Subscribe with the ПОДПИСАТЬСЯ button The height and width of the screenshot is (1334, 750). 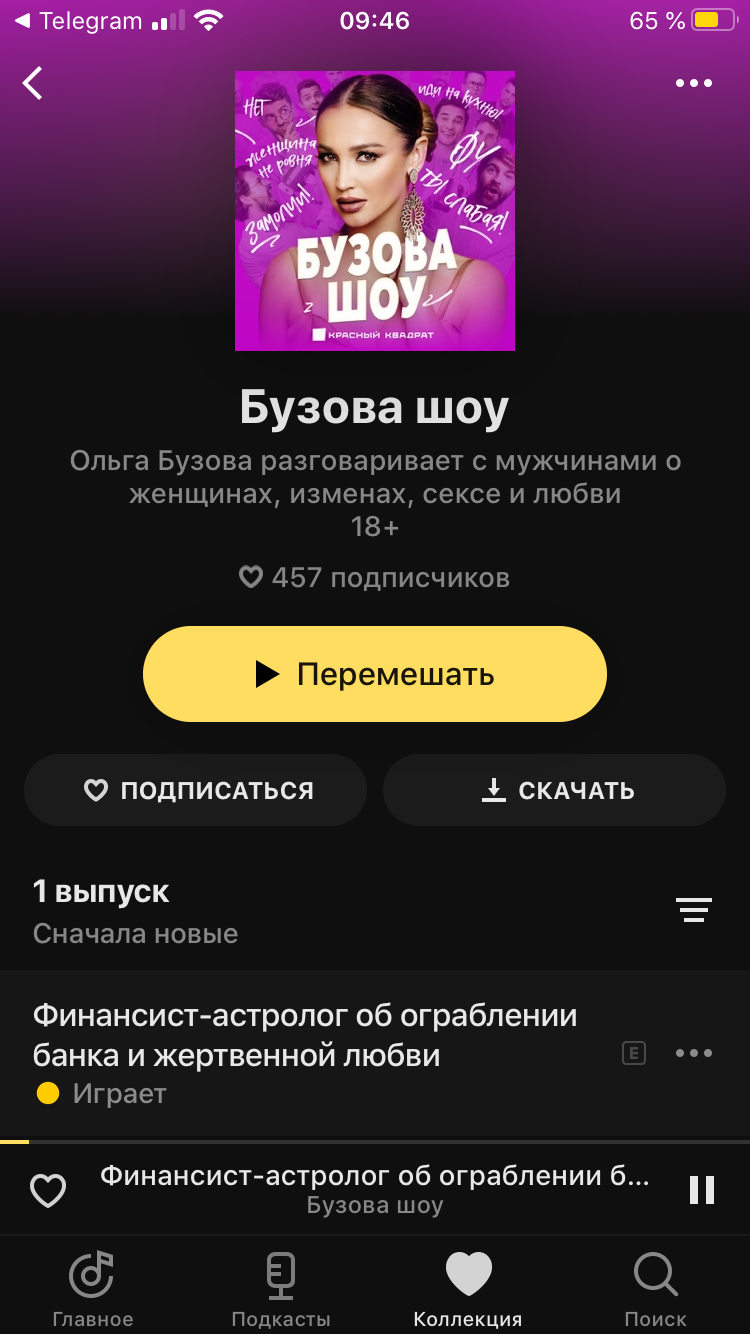196,790
